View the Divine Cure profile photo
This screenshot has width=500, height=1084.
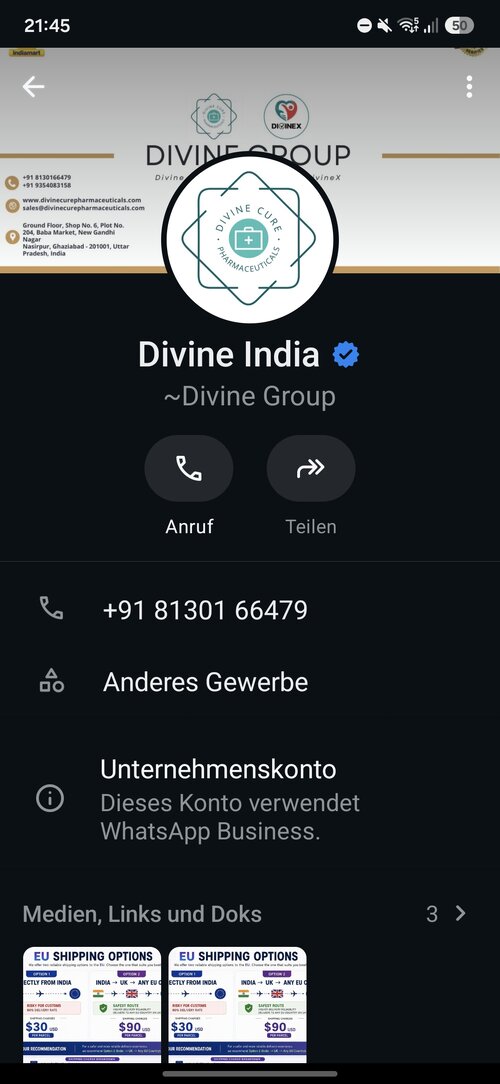250,239
